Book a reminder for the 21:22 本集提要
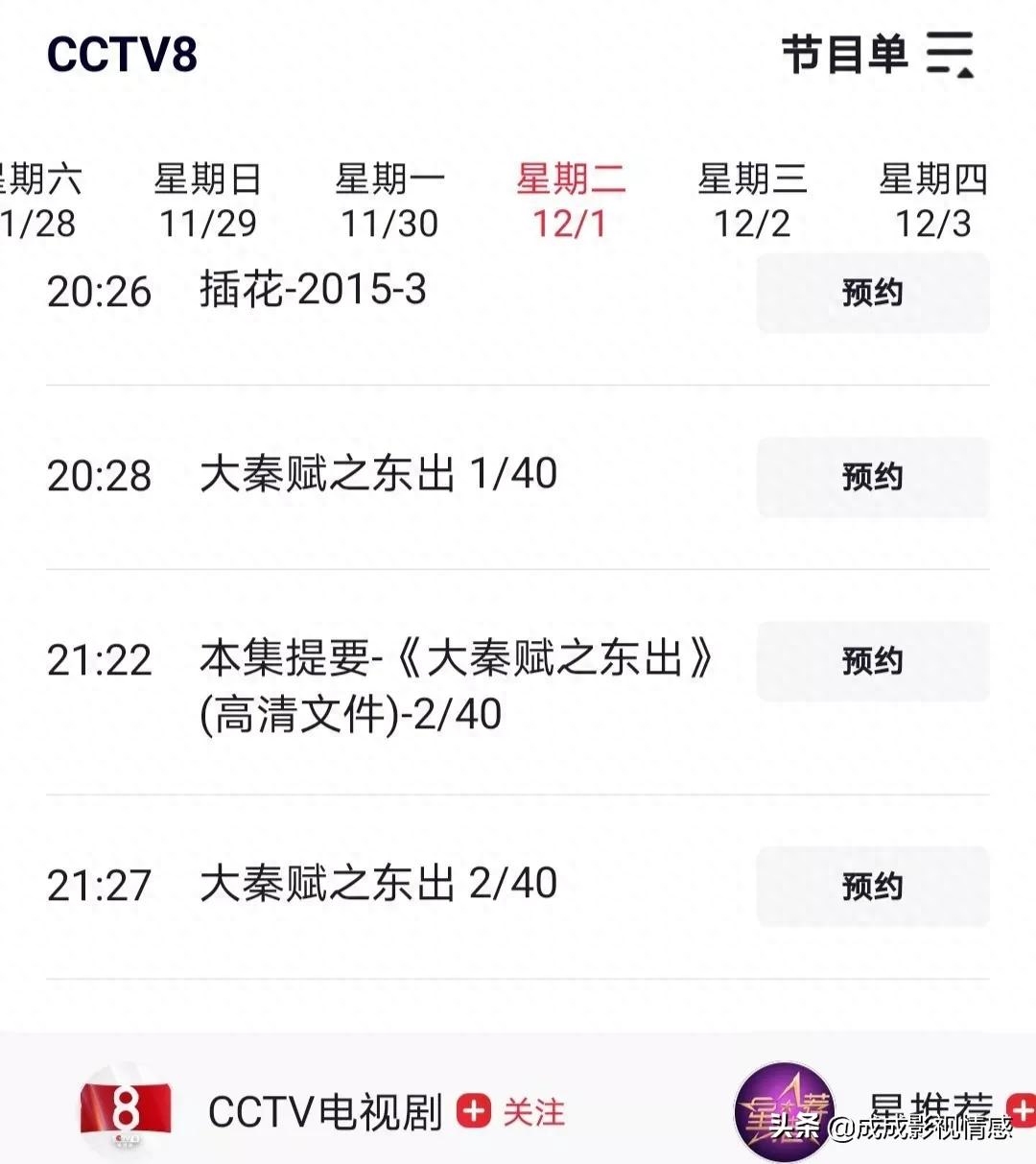 coord(872,661)
